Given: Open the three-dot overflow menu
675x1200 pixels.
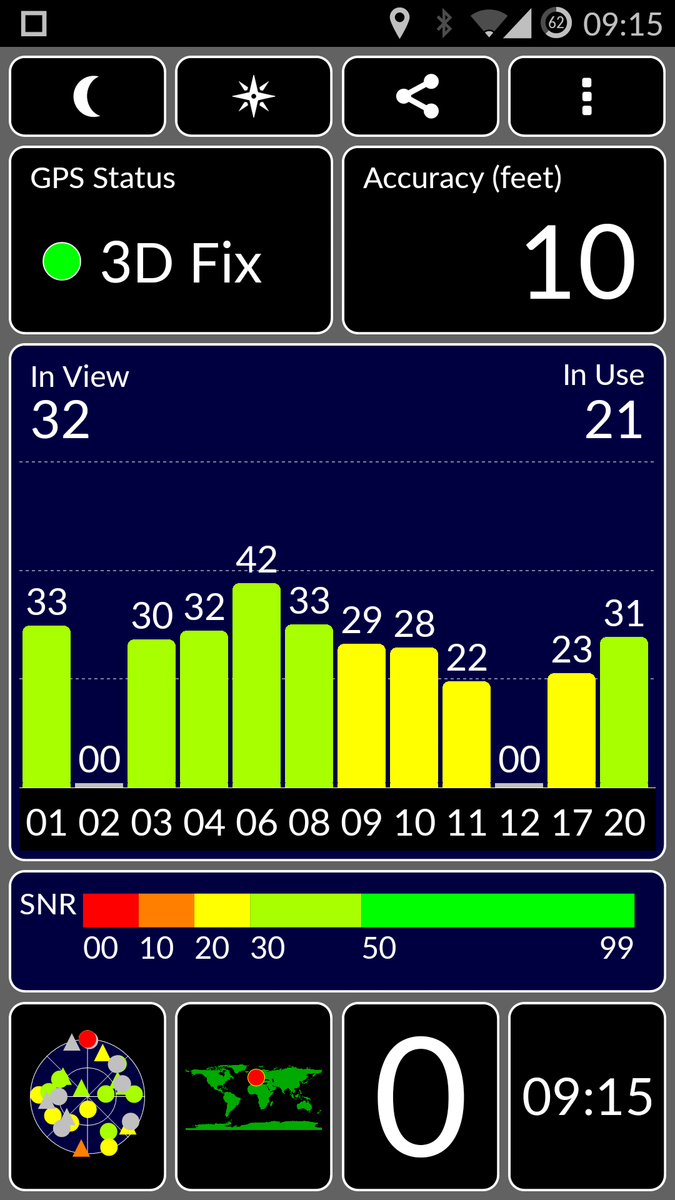Looking at the screenshot, I should [x=587, y=96].
